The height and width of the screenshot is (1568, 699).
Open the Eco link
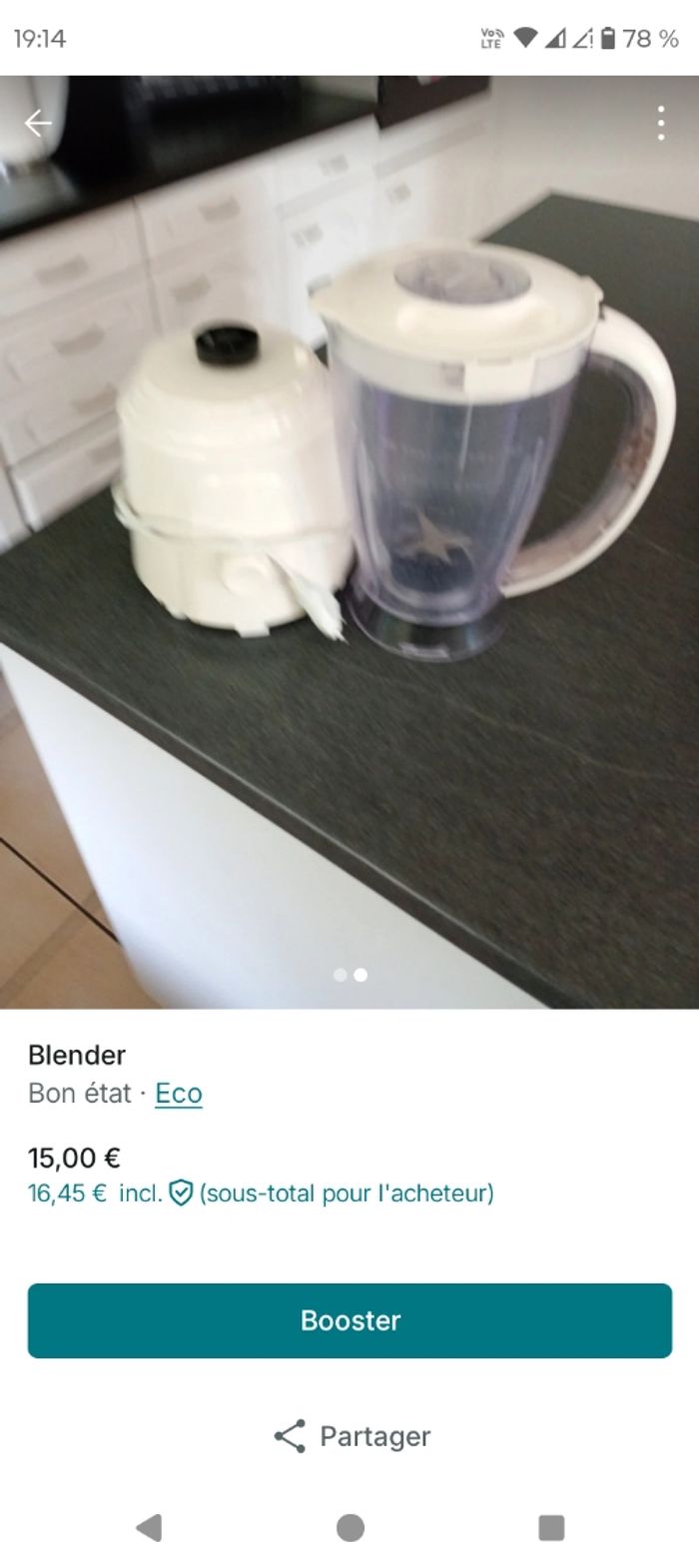click(179, 1094)
